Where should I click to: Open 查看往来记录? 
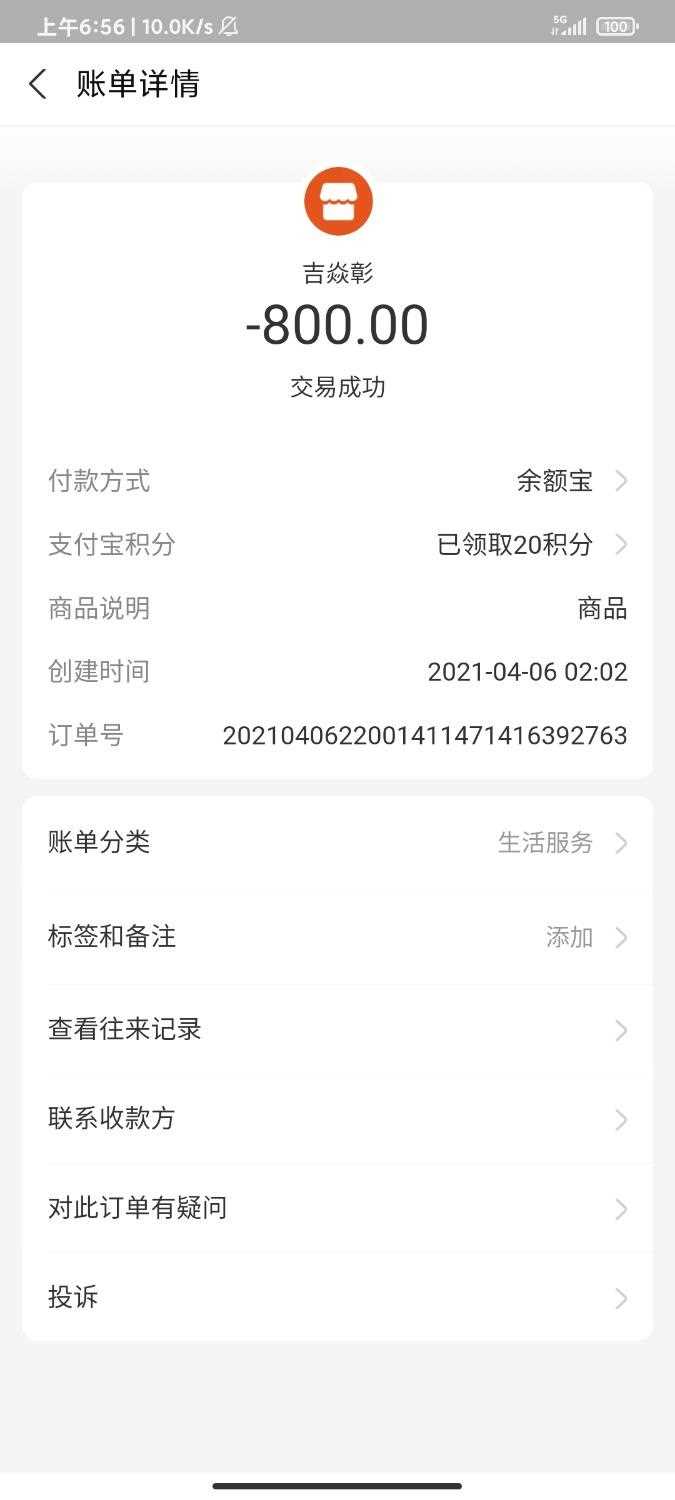[x=338, y=1029]
